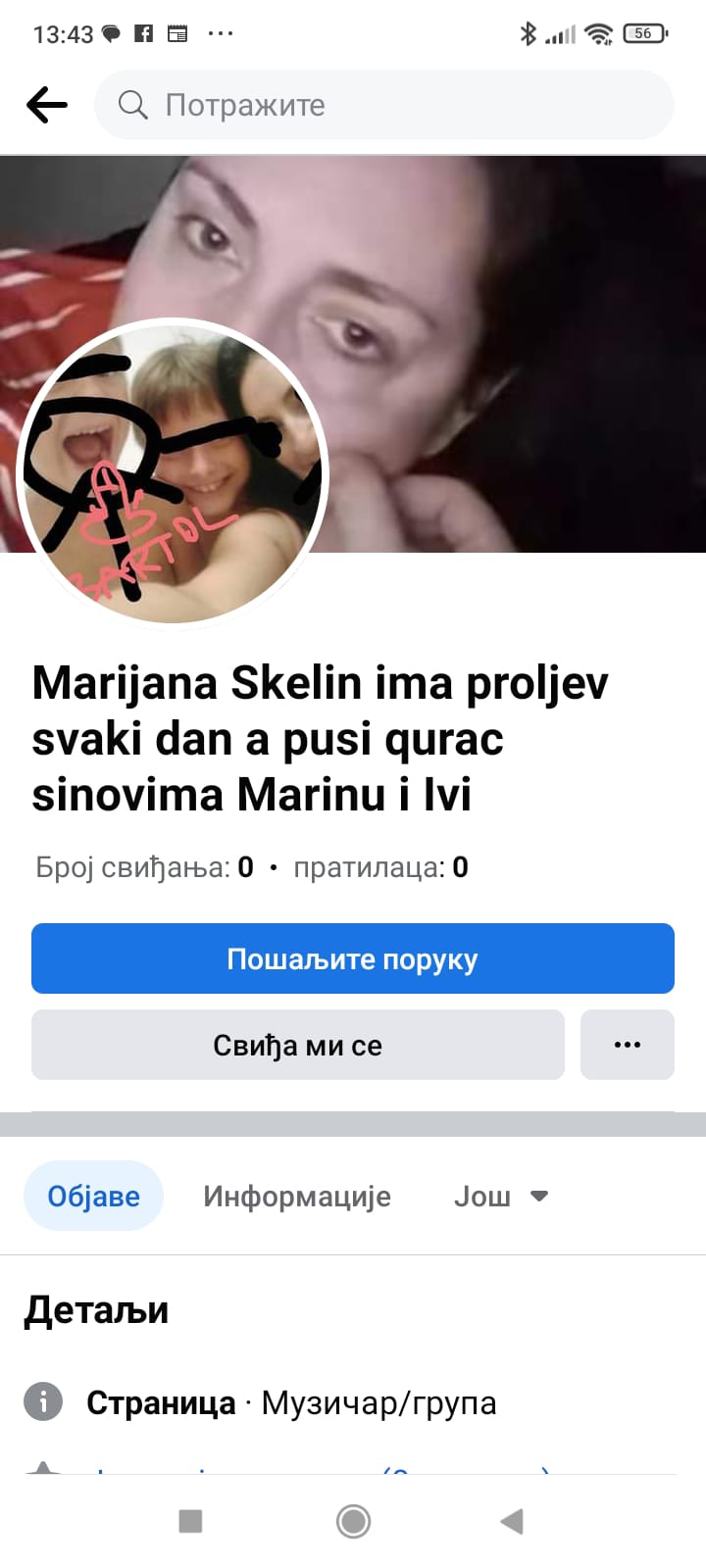Viewport: 706px width, 1568px height.
Task: Tap the Пошаљите поруку button
Action: click(x=353, y=958)
